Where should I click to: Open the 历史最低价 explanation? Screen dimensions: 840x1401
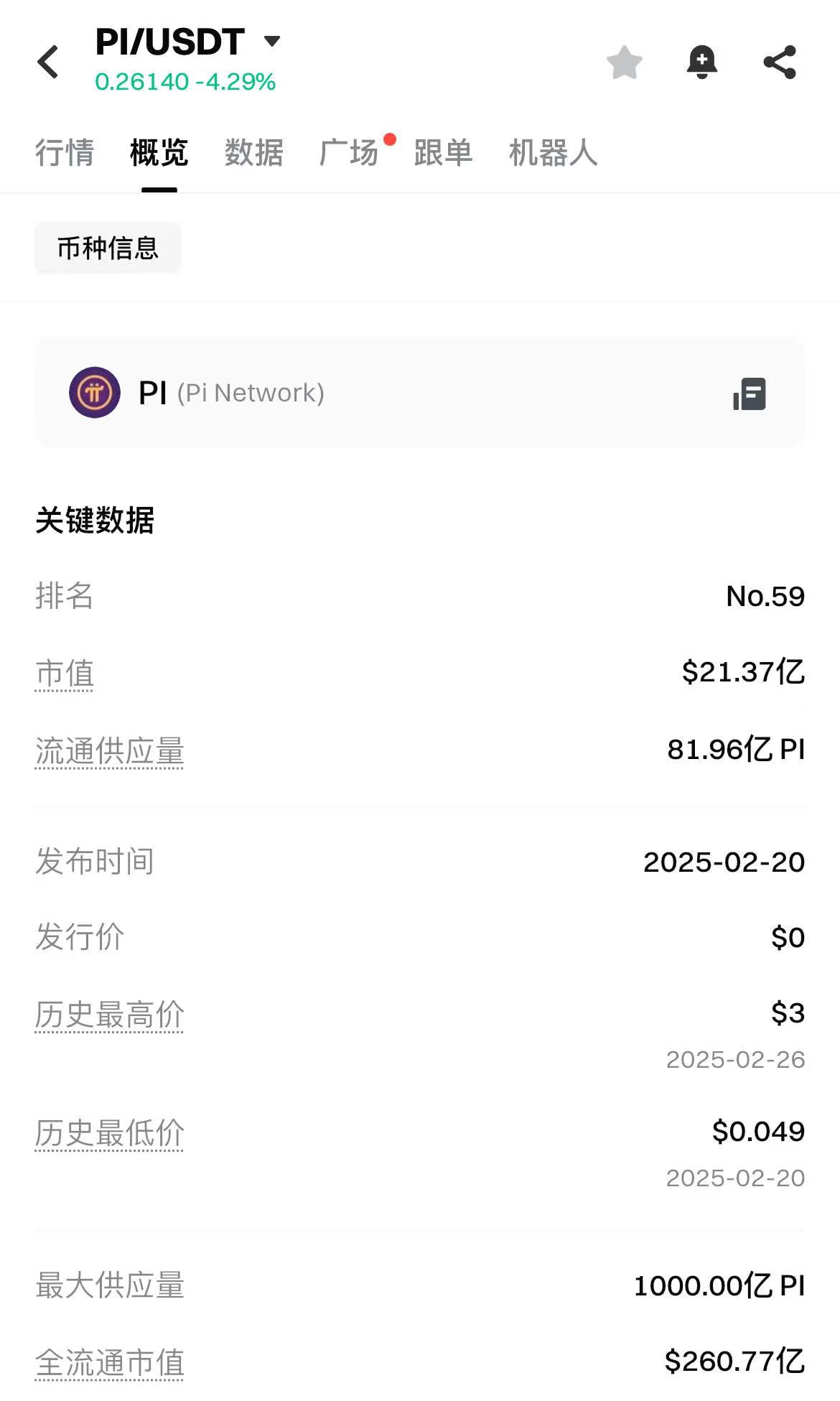tap(109, 1133)
